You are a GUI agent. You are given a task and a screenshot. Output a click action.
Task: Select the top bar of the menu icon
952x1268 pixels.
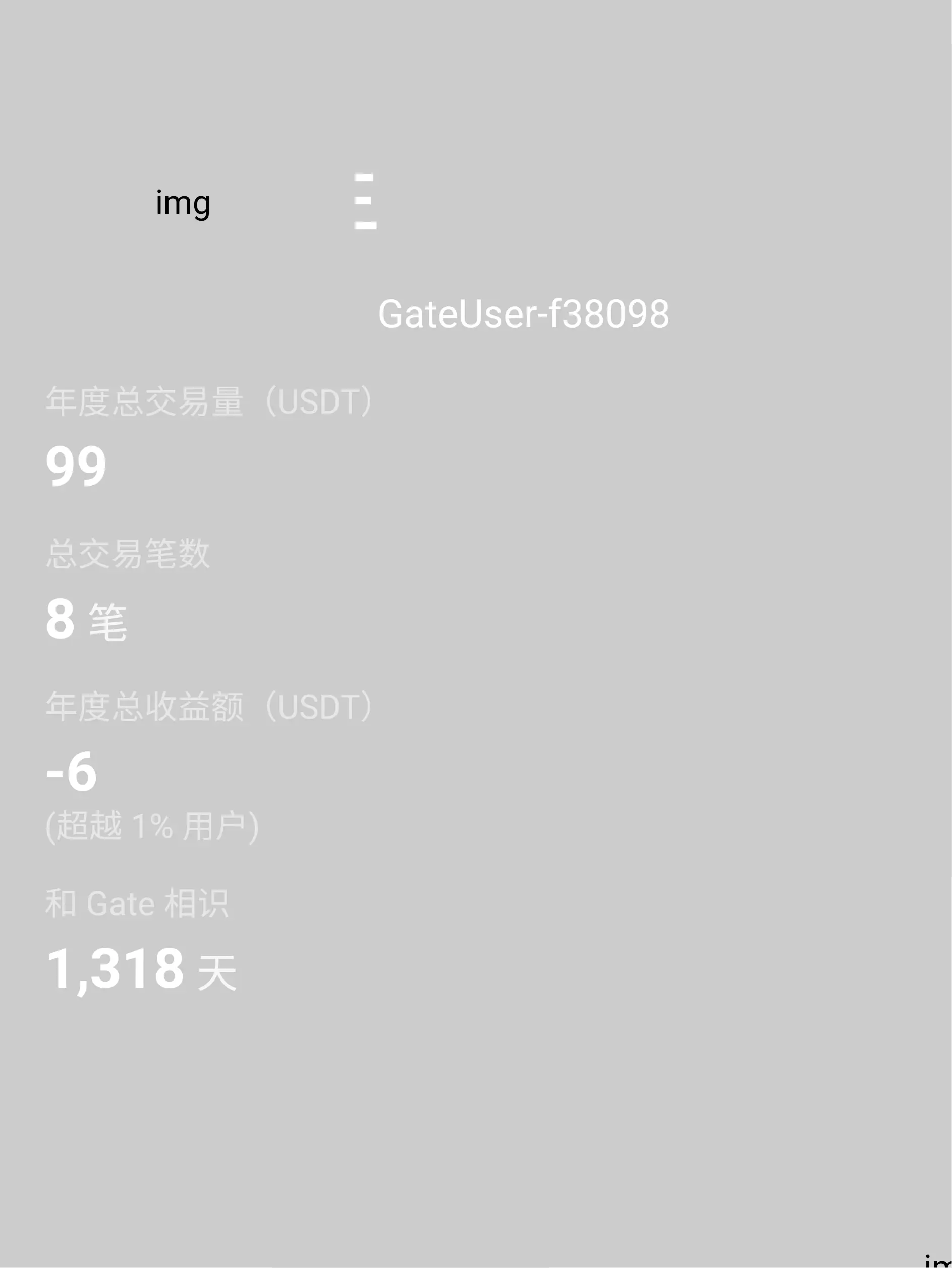tap(365, 176)
